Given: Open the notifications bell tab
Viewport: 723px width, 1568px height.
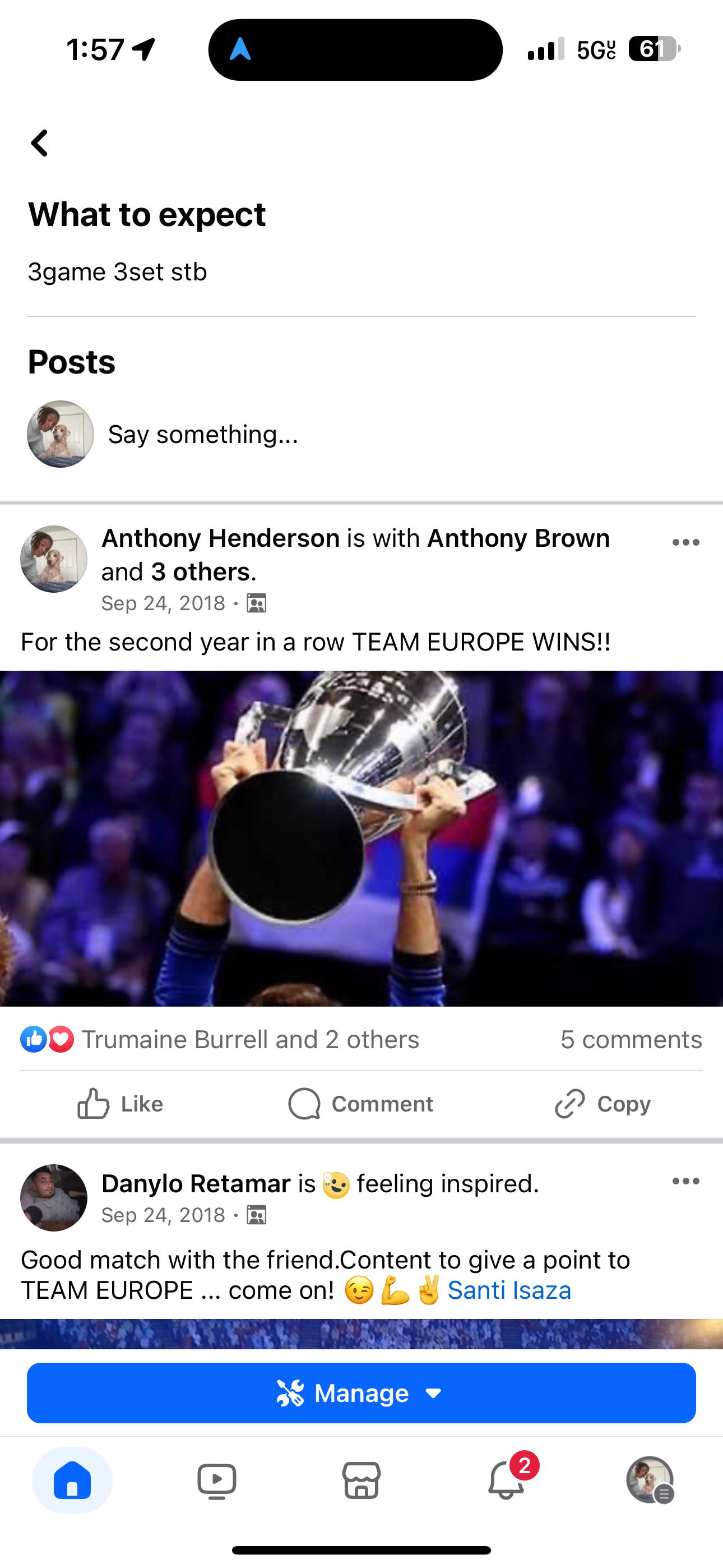Looking at the screenshot, I should coord(506,1481).
